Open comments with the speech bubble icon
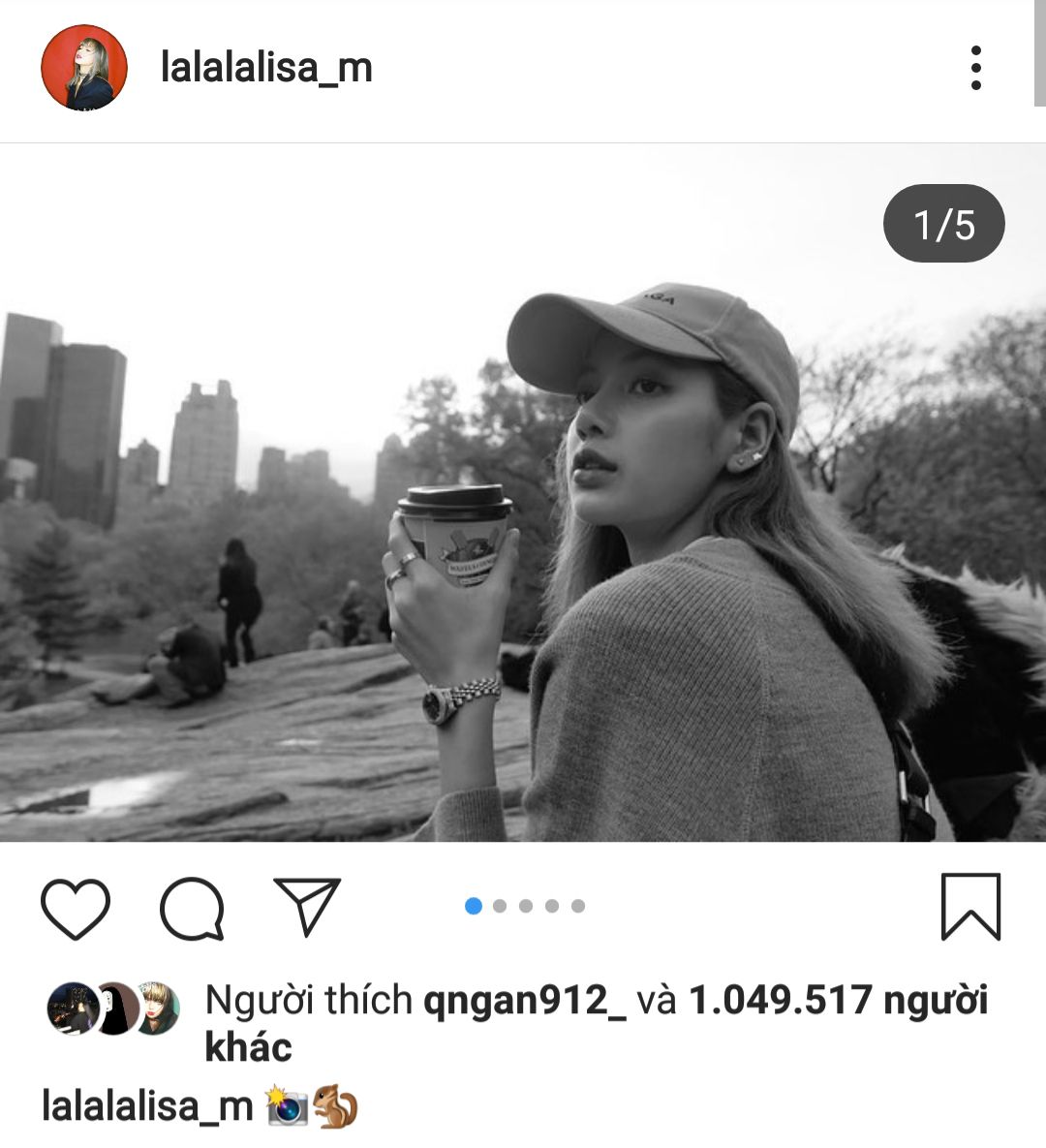1046x1148 pixels. pyautogui.click(x=192, y=908)
